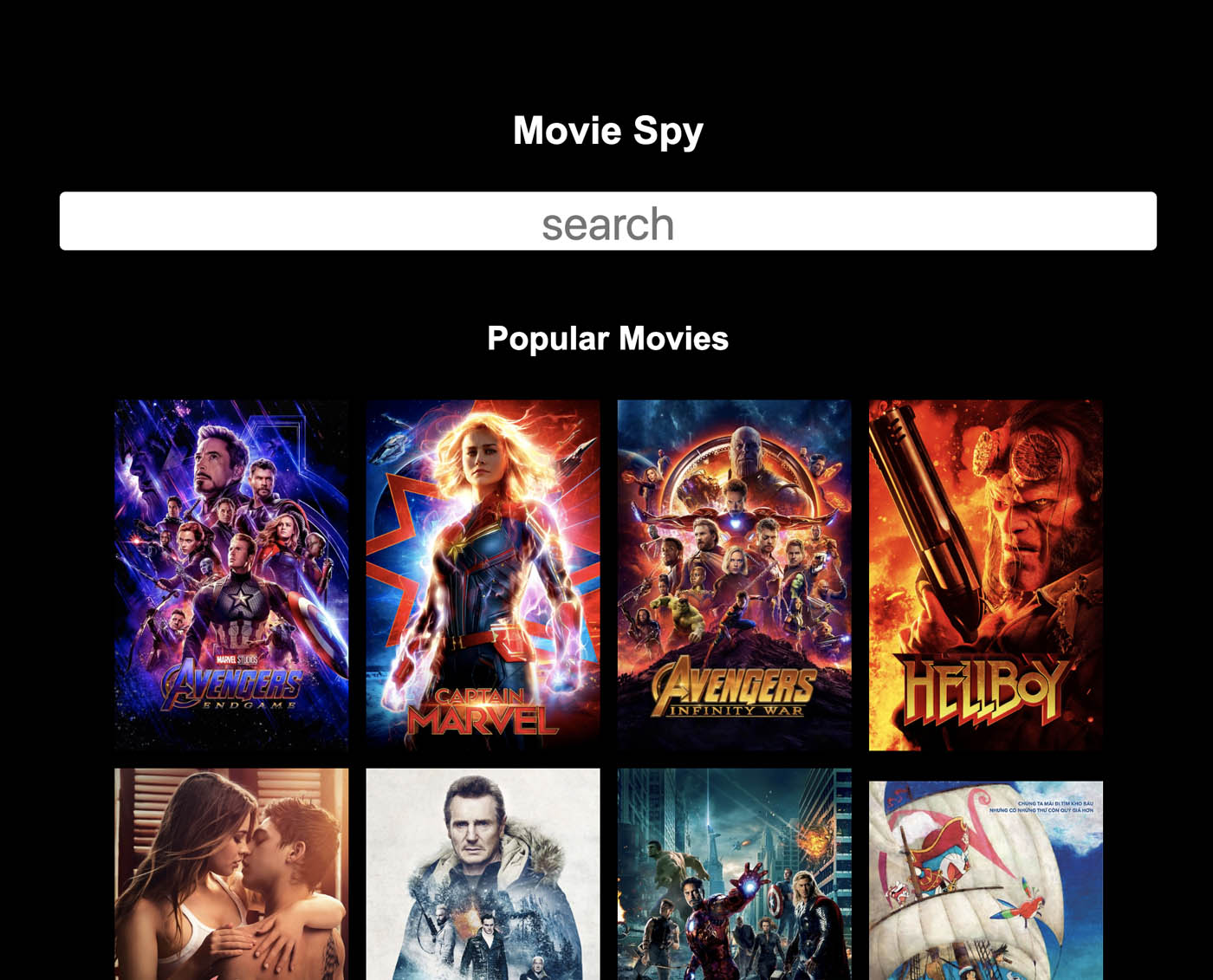
Task: Select the man in fur parka poster
Action: coord(483,873)
